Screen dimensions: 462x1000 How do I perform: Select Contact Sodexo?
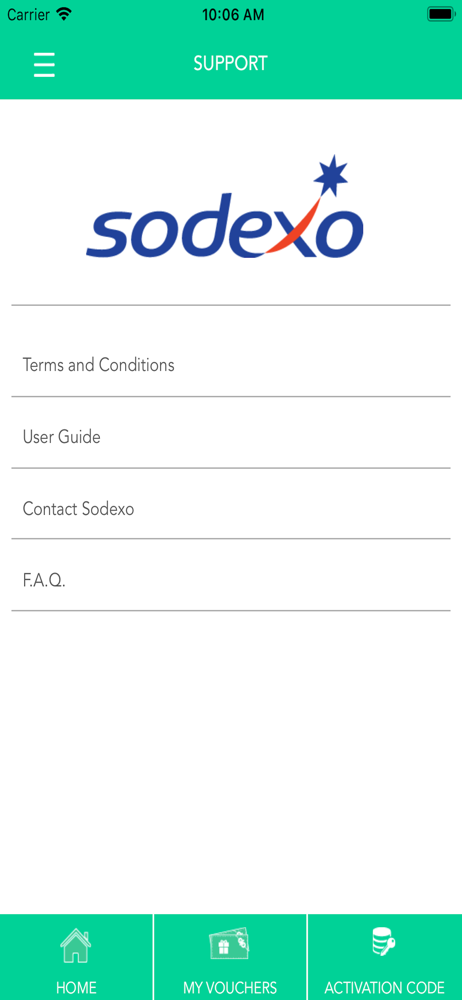(231, 509)
